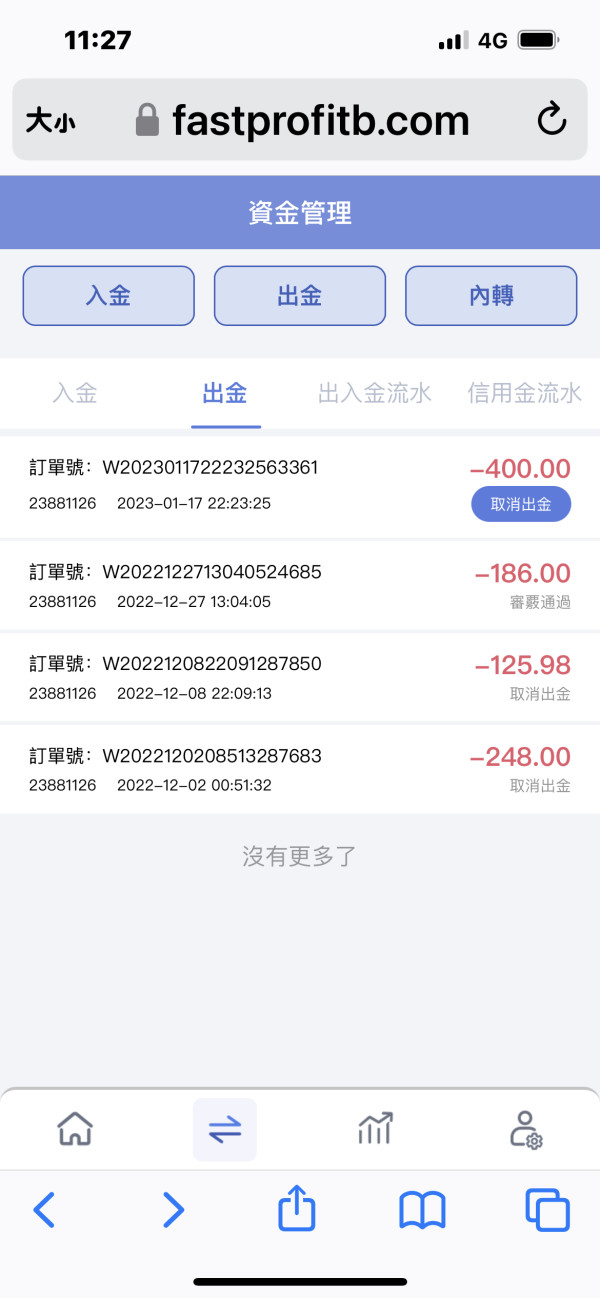Reload the page in Safari
600x1298 pixels.
tap(552, 121)
